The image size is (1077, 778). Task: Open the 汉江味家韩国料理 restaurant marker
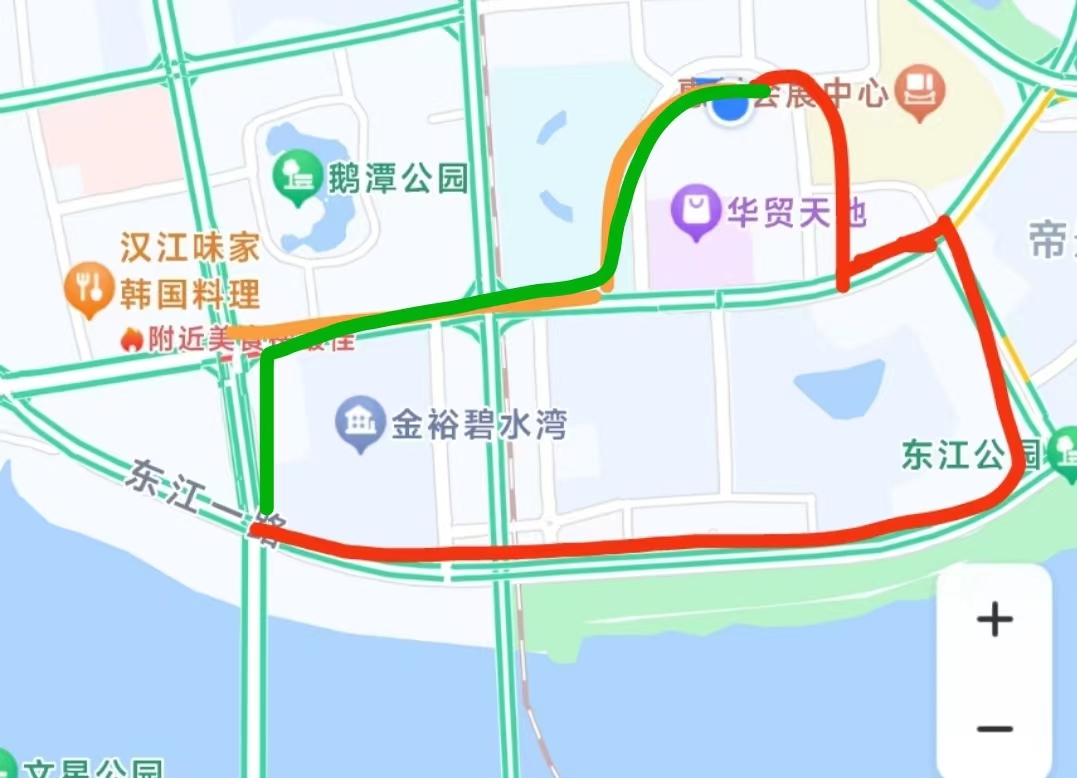87,289
